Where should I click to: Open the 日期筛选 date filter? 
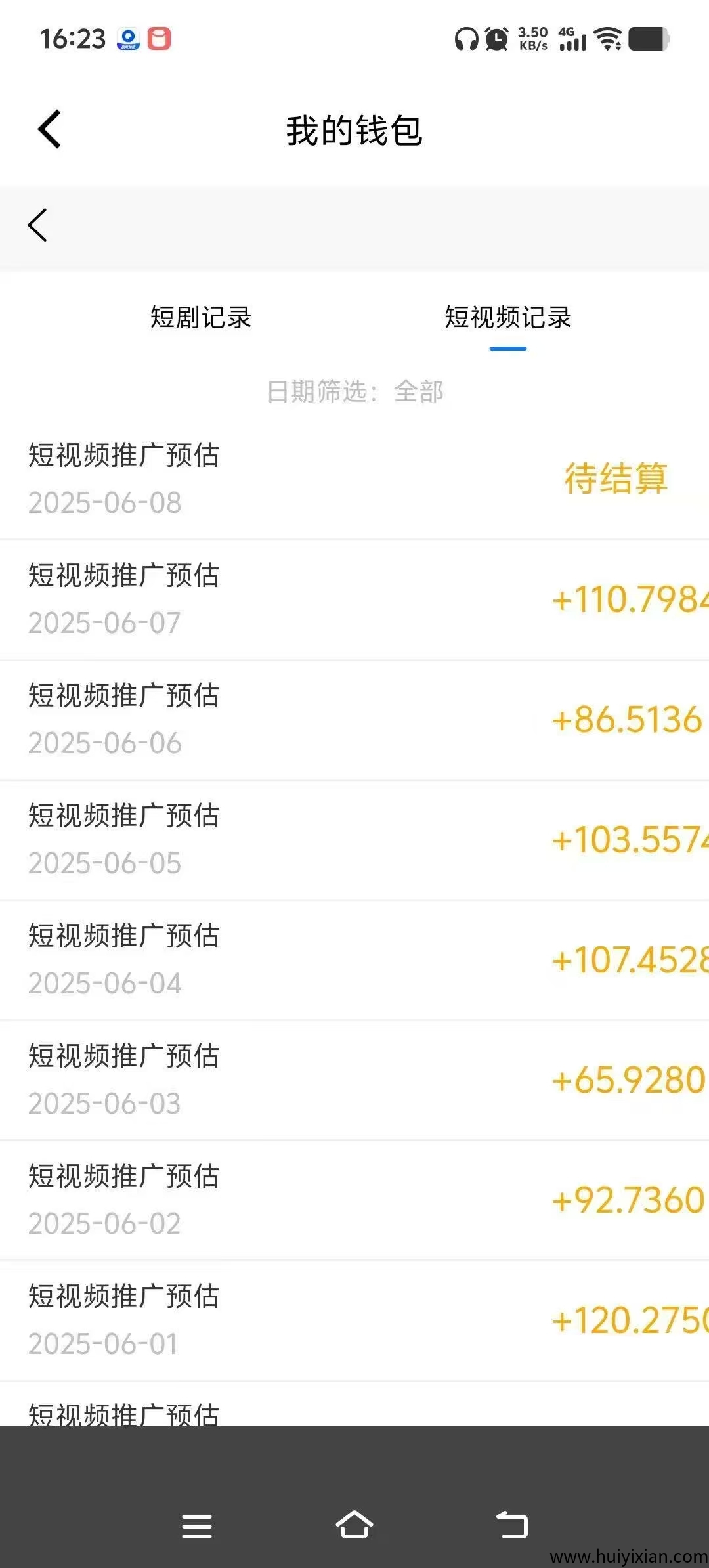pyautogui.click(x=355, y=391)
